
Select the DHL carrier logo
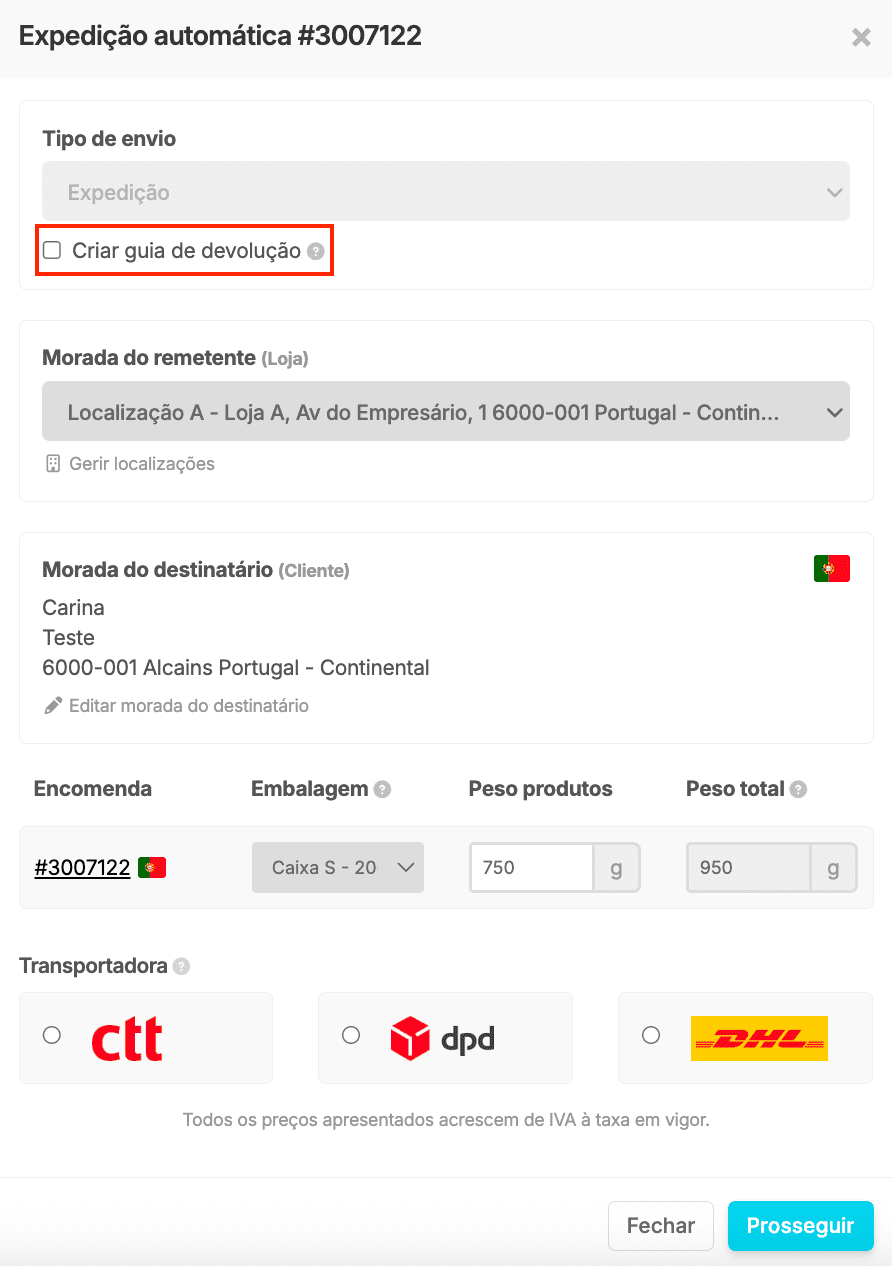758,1038
